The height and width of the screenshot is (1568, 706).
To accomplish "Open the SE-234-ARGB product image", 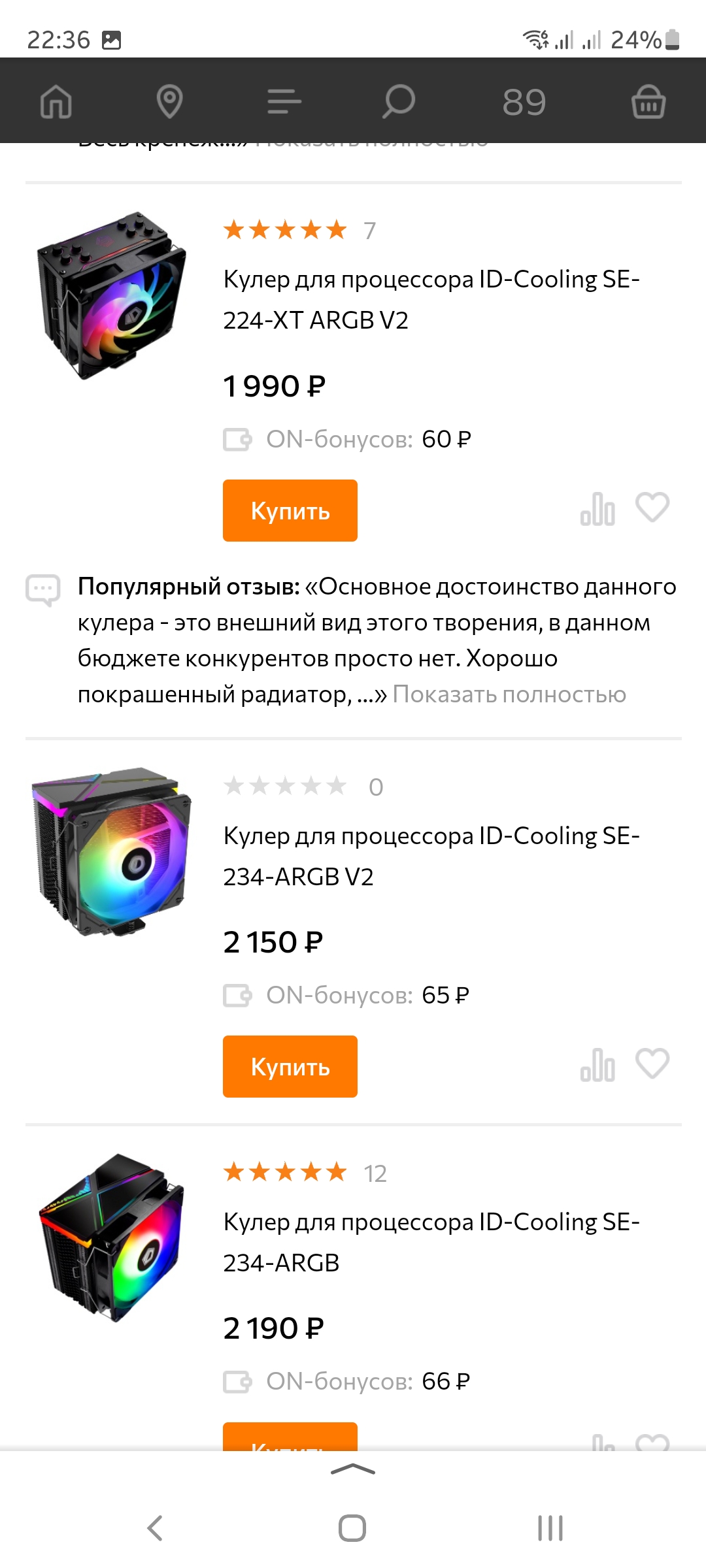I will [x=111, y=1237].
